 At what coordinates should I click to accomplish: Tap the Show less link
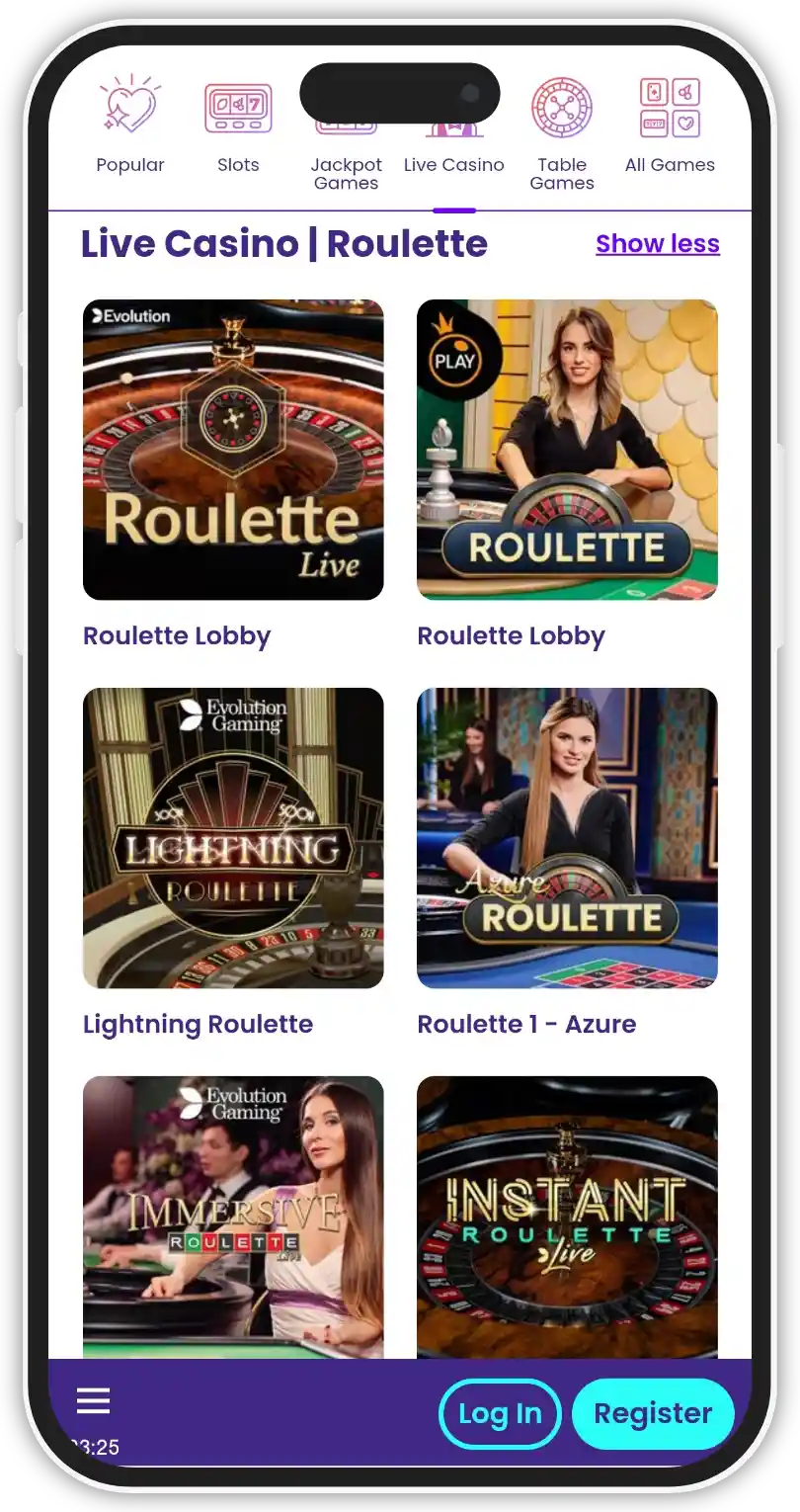(x=658, y=243)
